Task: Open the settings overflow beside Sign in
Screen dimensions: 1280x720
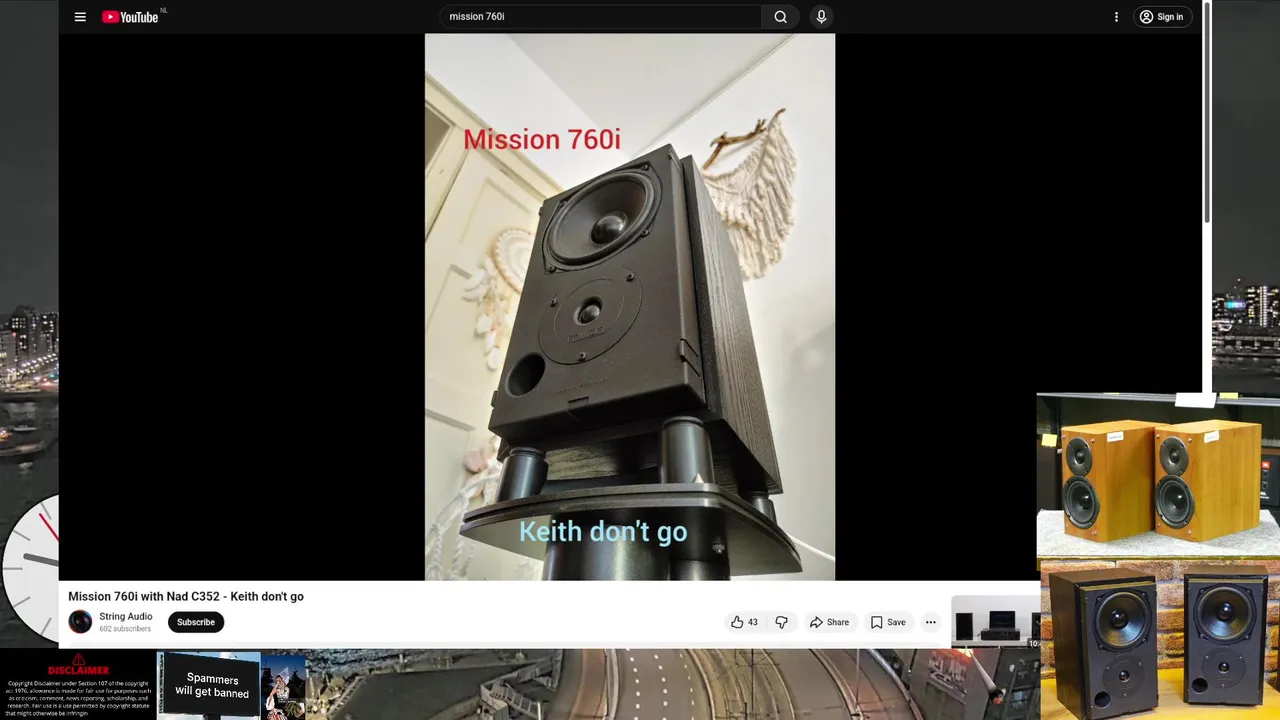Action: tap(1116, 17)
